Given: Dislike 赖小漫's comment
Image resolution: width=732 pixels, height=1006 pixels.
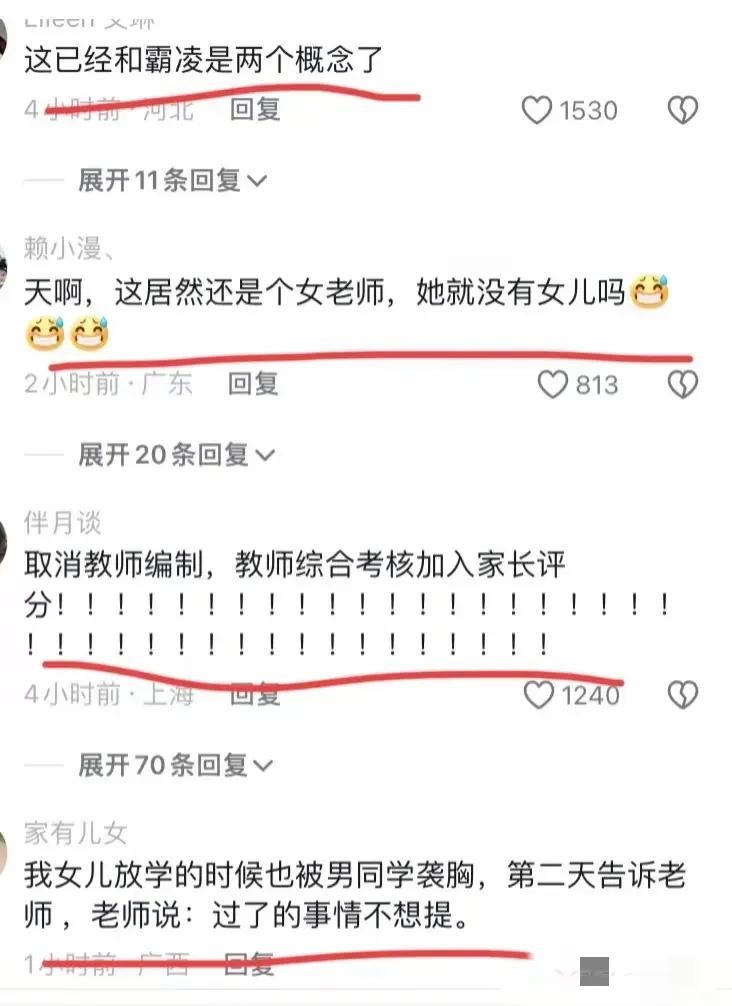Looking at the screenshot, I should click(682, 384).
